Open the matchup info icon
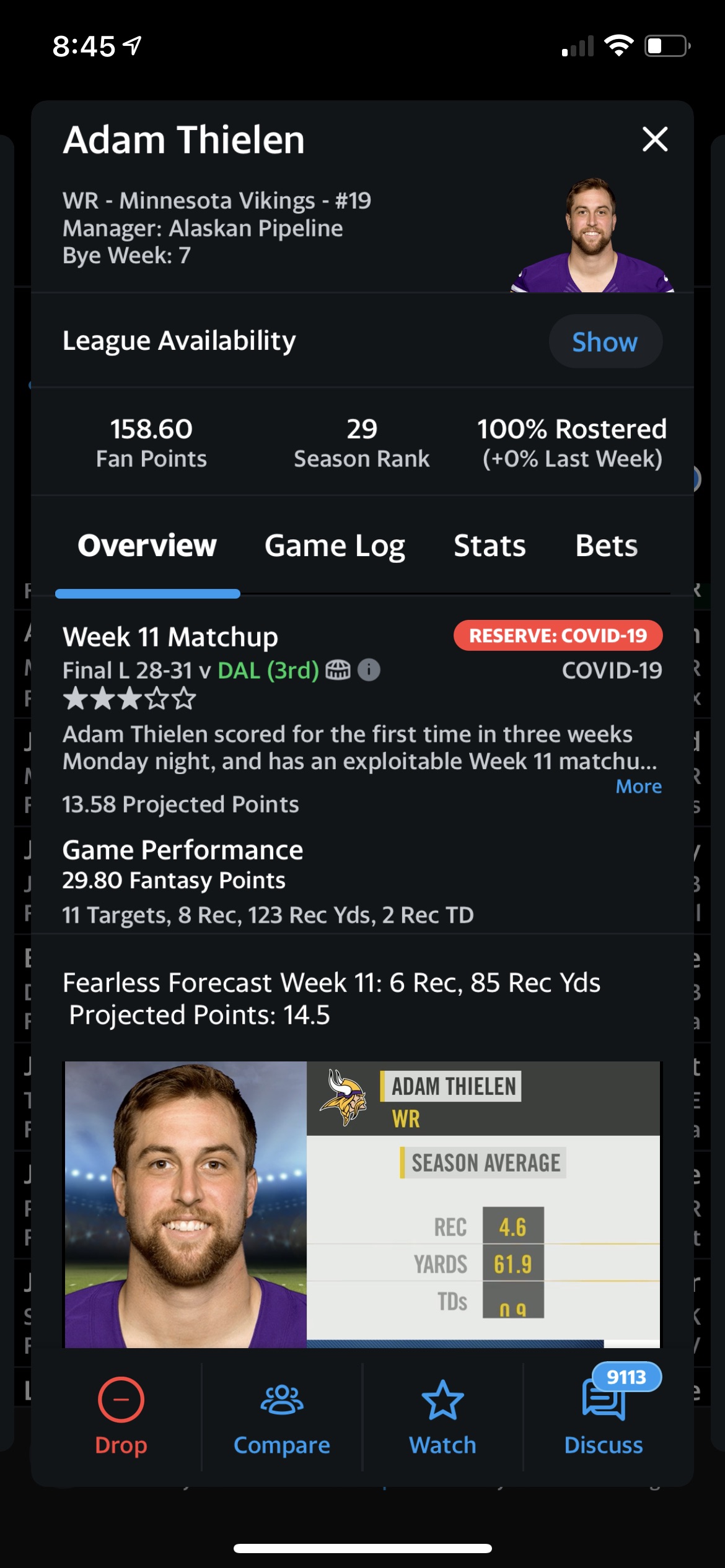 coord(369,670)
